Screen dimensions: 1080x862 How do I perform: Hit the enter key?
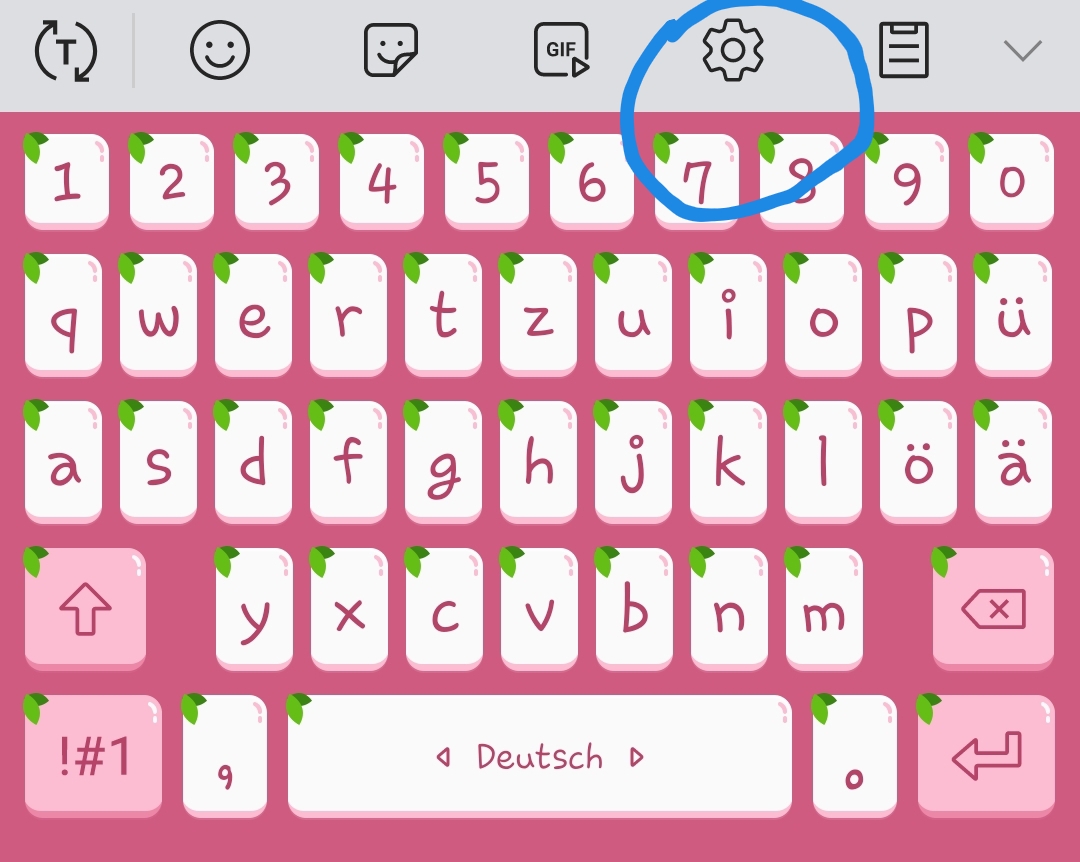986,756
